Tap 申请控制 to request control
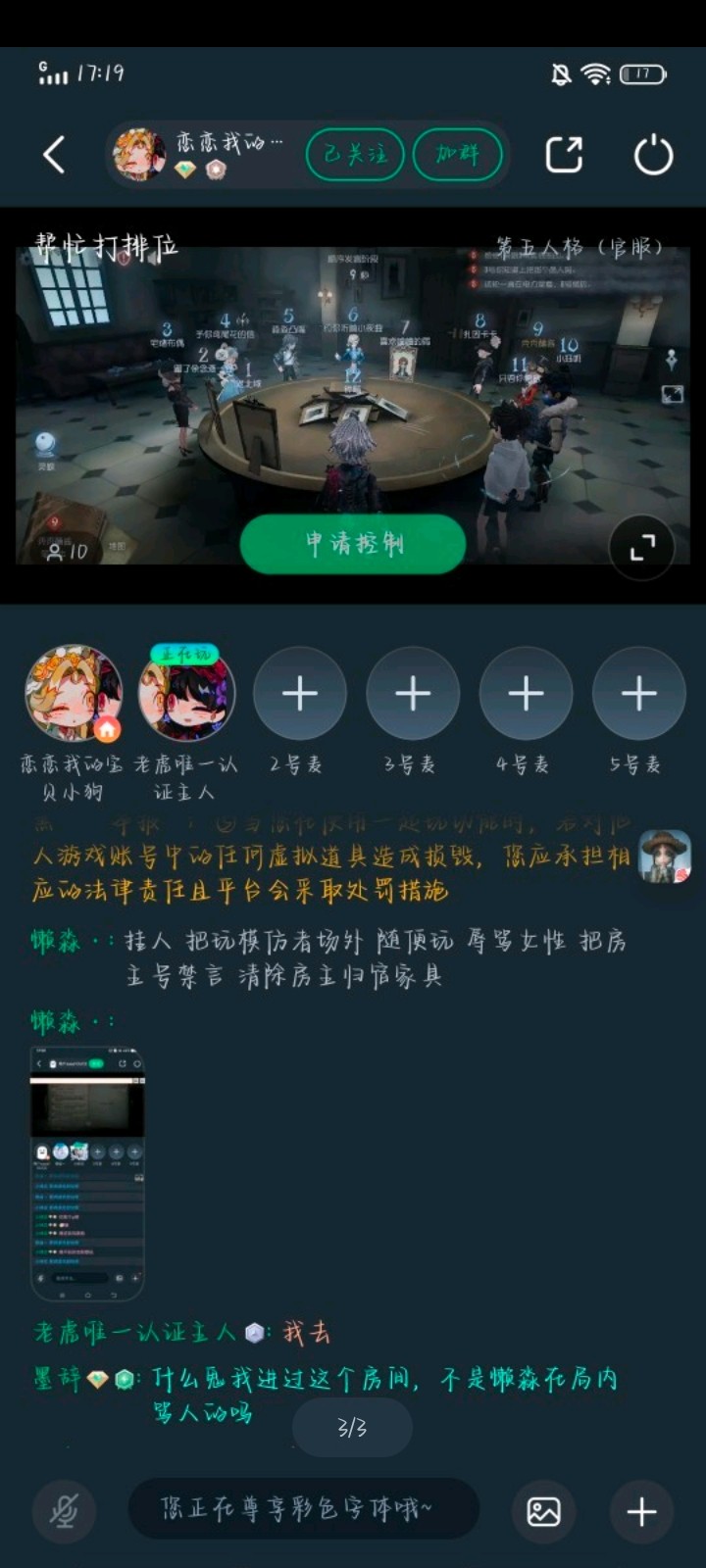Screen dimensions: 706x1568 point(353,544)
